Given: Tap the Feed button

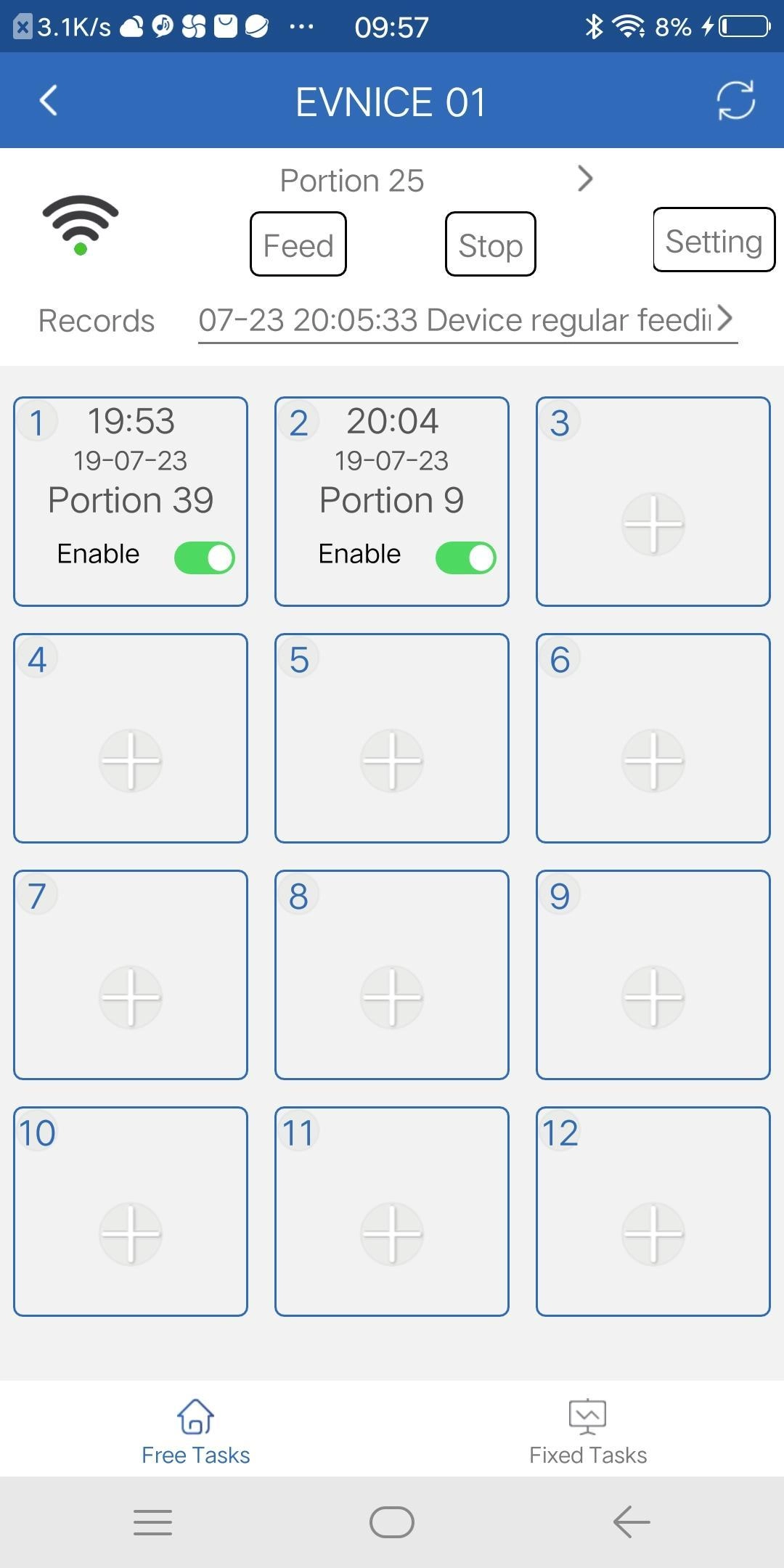Looking at the screenshot, I should 298,245.
